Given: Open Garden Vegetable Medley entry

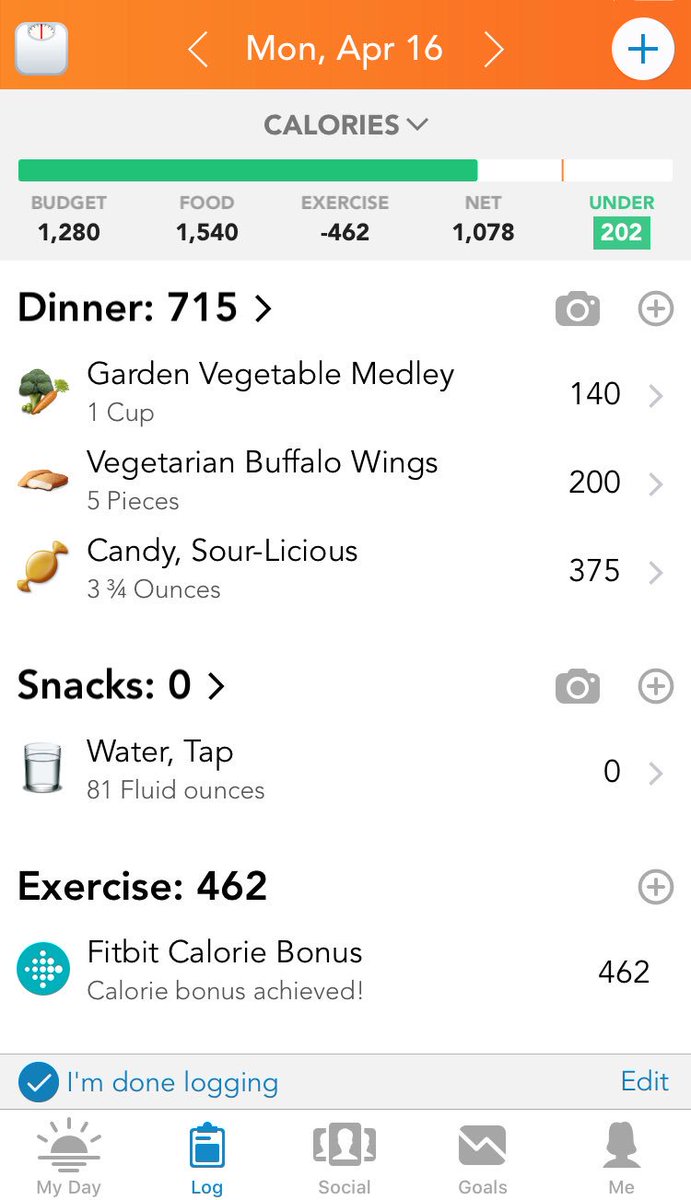Looking at the screenshot, I should [x=340, y=392].
